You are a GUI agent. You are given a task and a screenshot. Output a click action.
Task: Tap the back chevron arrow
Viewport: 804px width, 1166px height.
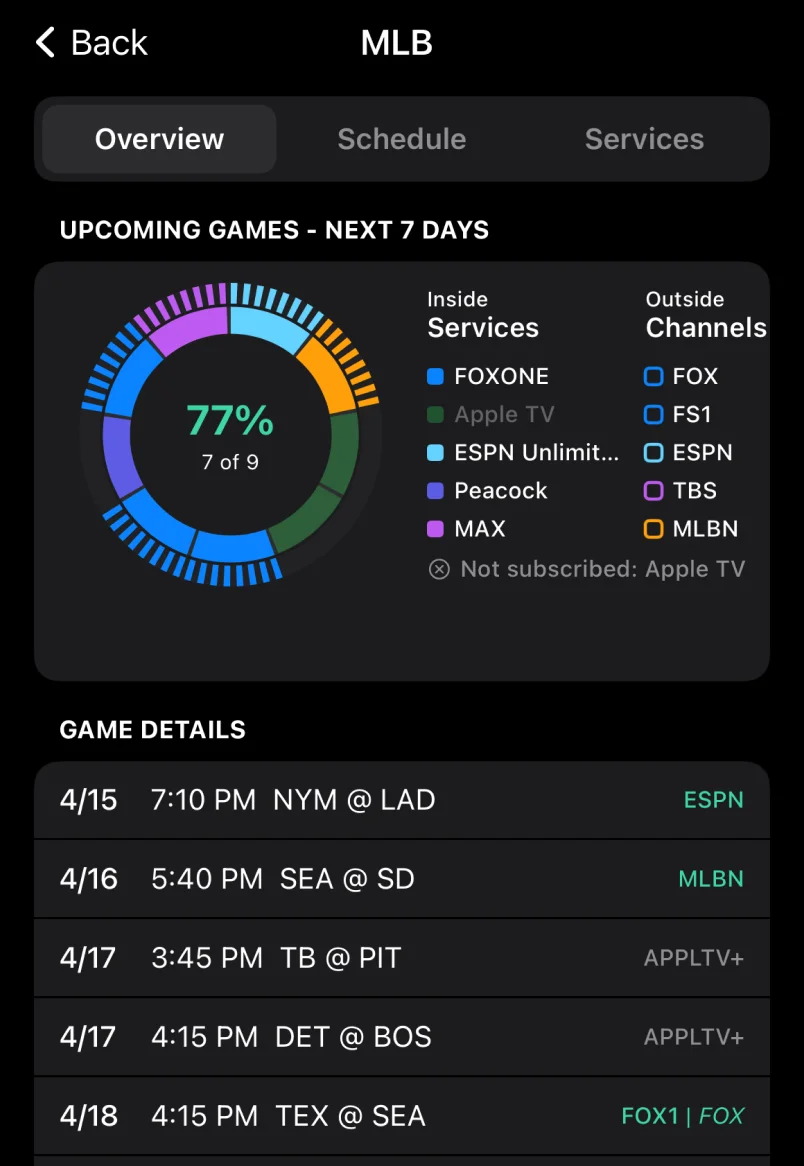pos(43,42)
